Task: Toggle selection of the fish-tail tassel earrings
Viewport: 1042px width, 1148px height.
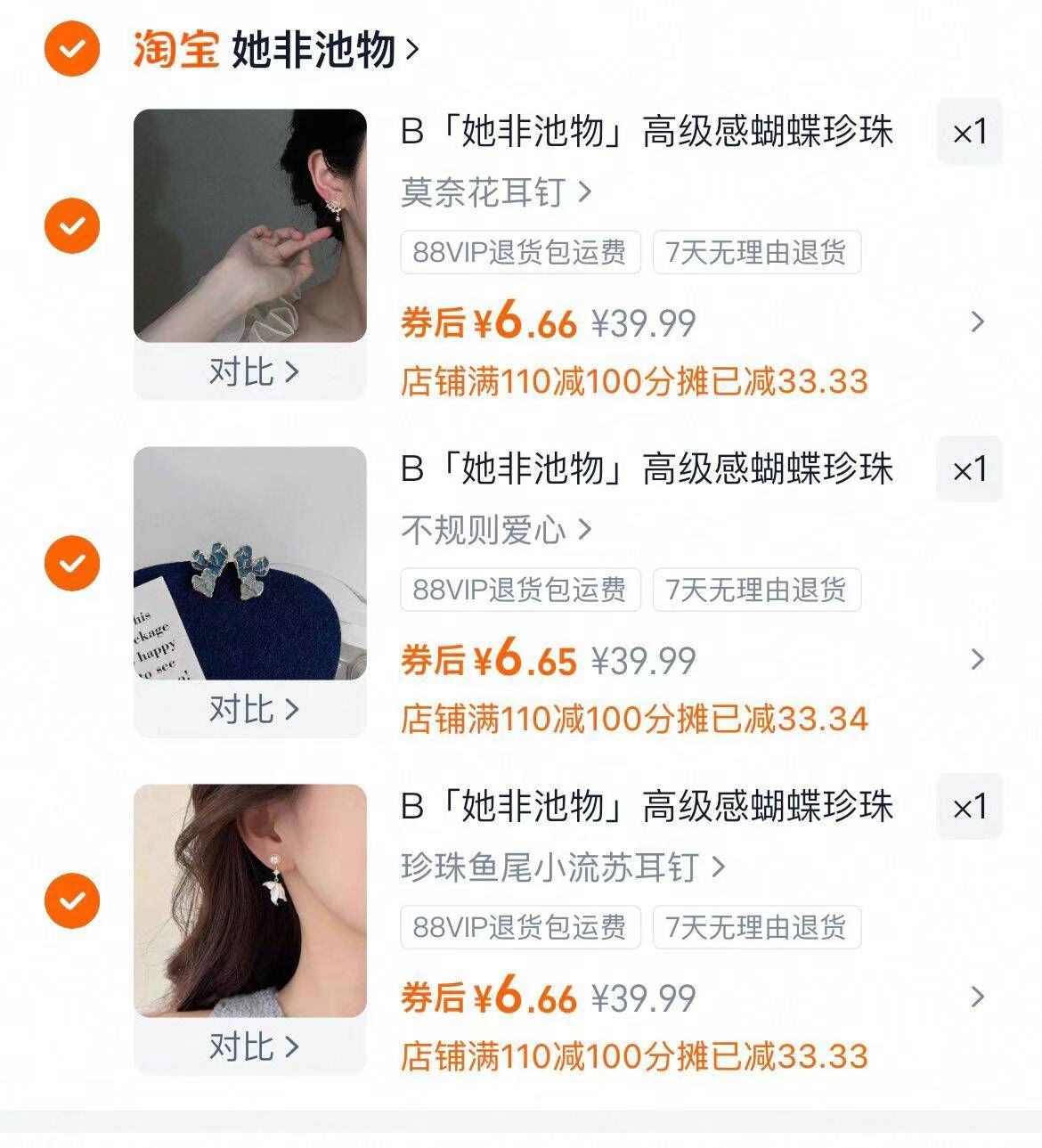Action: (71, 901)
